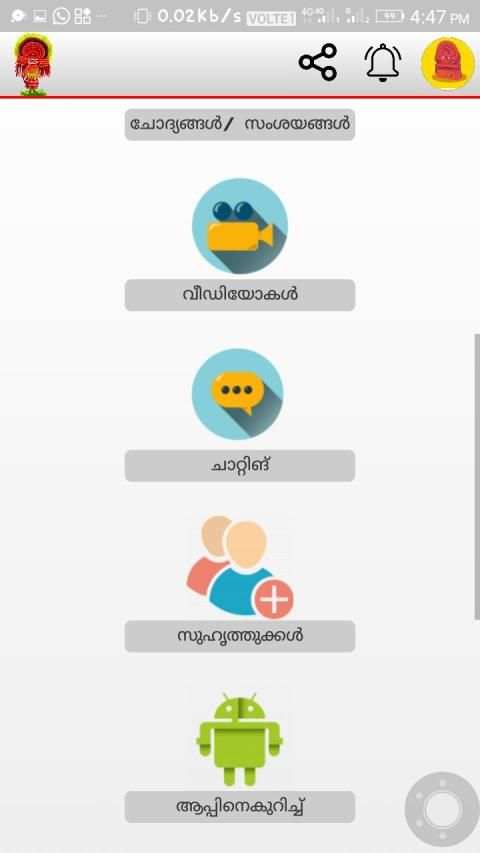480x853 pixels.
Task: Open the profile avatar at top right
Action: coord(447,64)
